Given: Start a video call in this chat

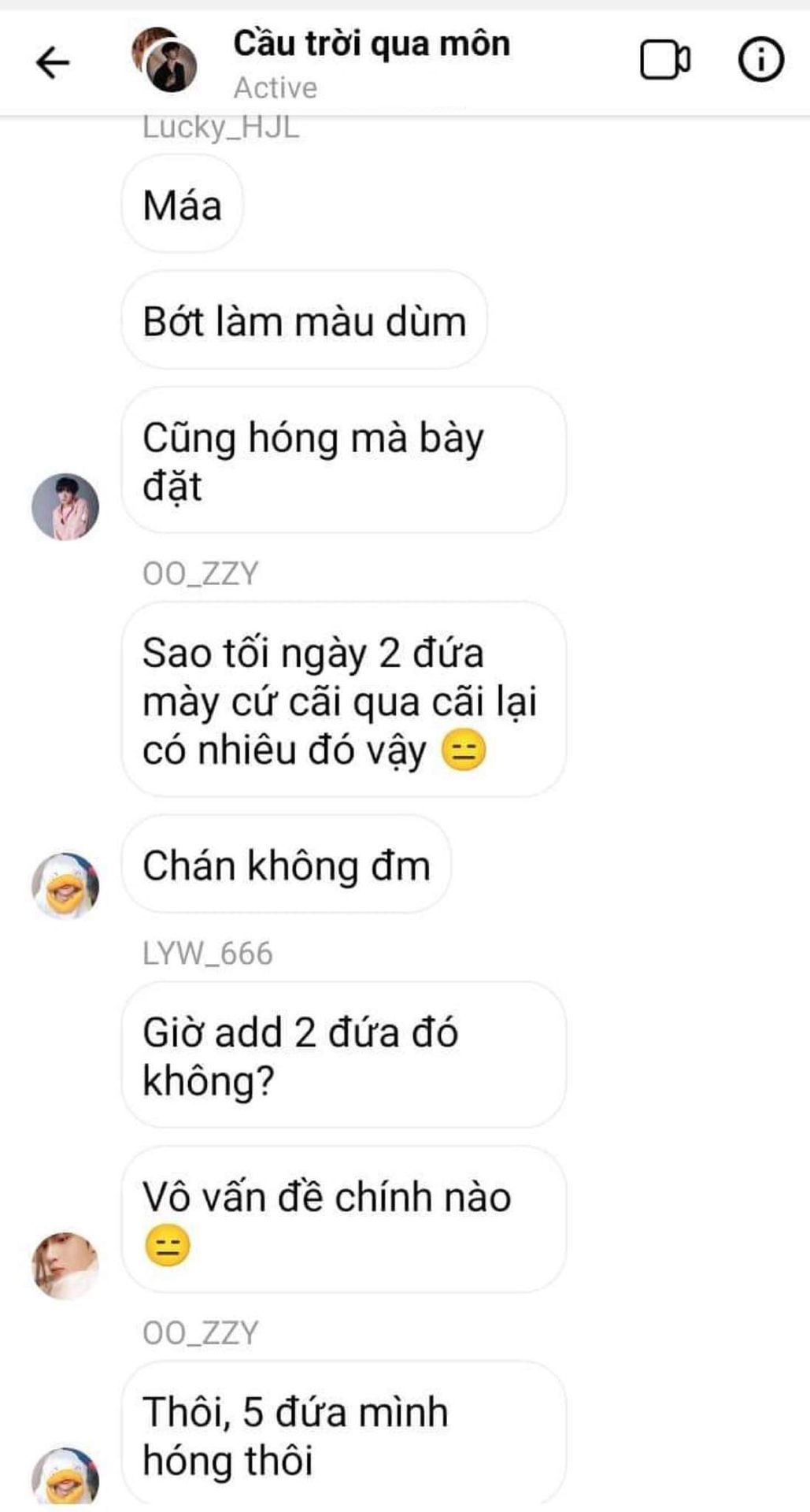Looking at the screenshot, I should (665, 61).
